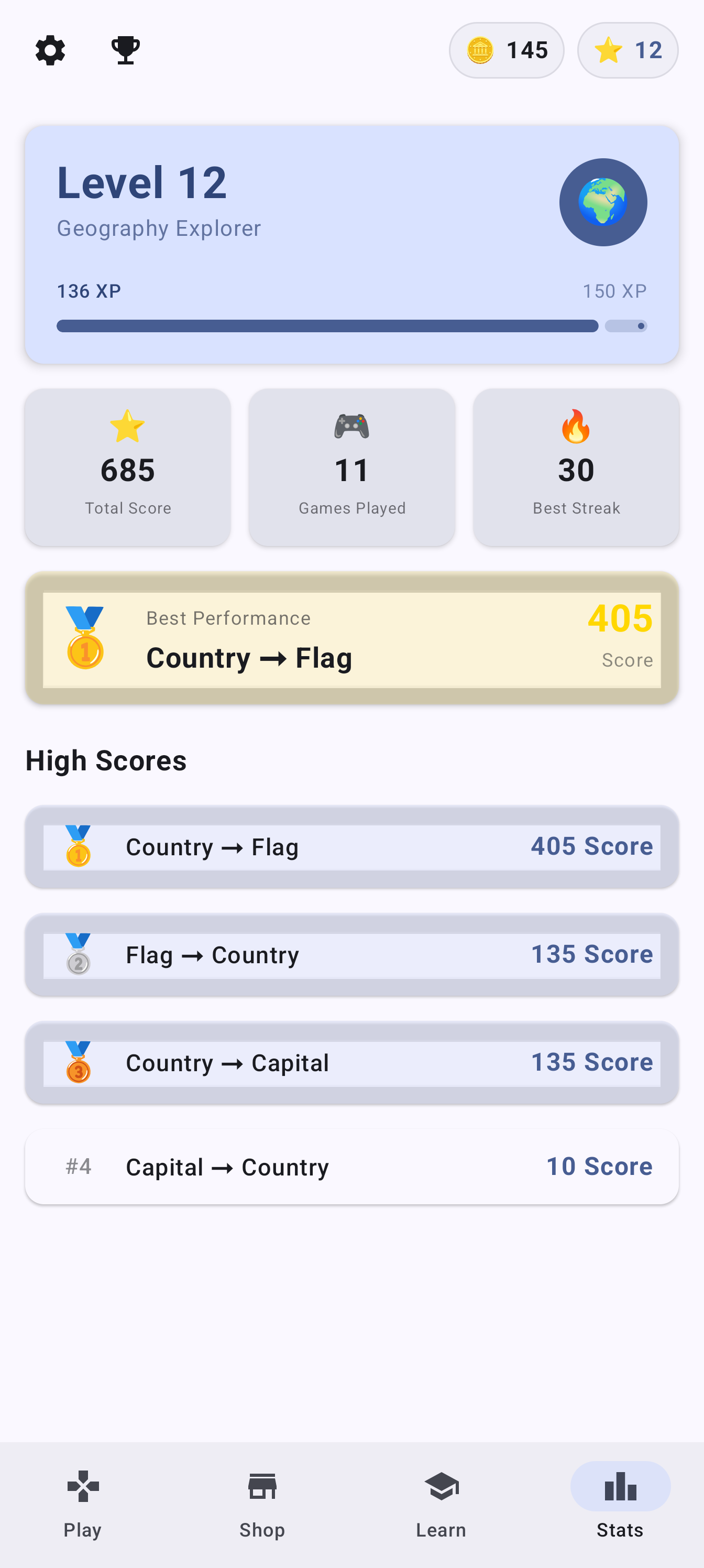Click the XP progress bar
Viewport: 704px width, 1568px height.
click(351, 326)
